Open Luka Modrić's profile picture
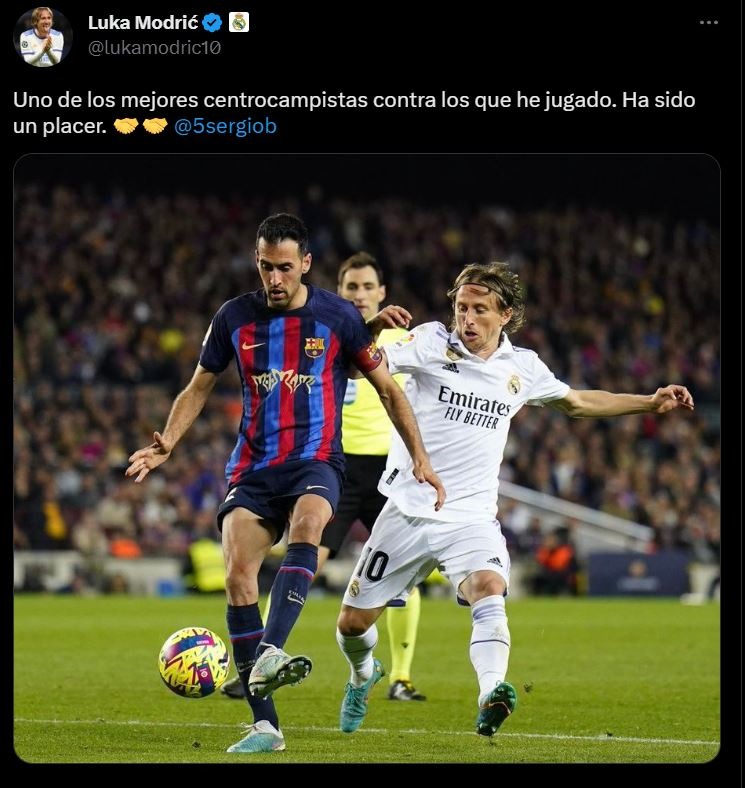 click(42, 36)
